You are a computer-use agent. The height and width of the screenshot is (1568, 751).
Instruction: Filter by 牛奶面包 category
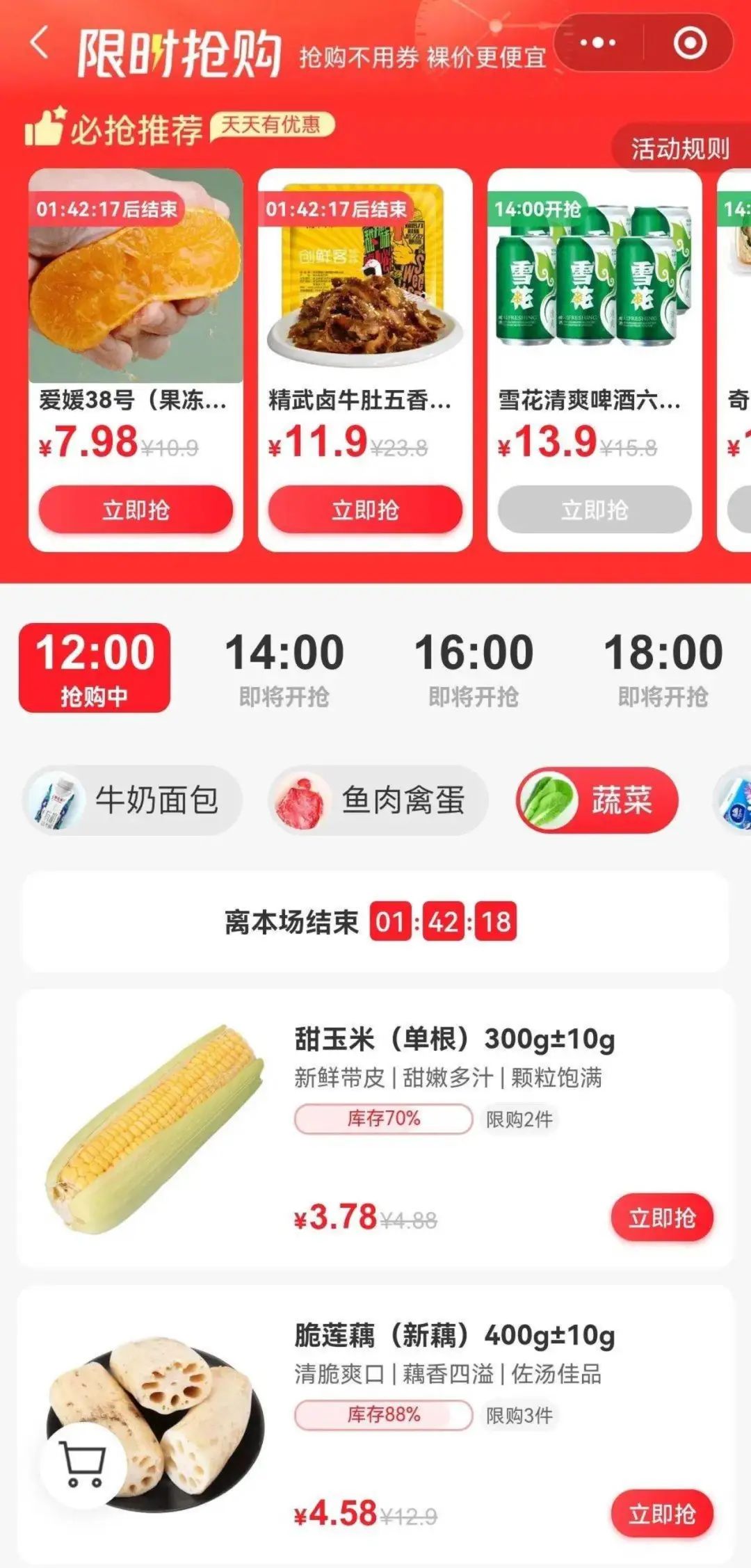[133, 800]
